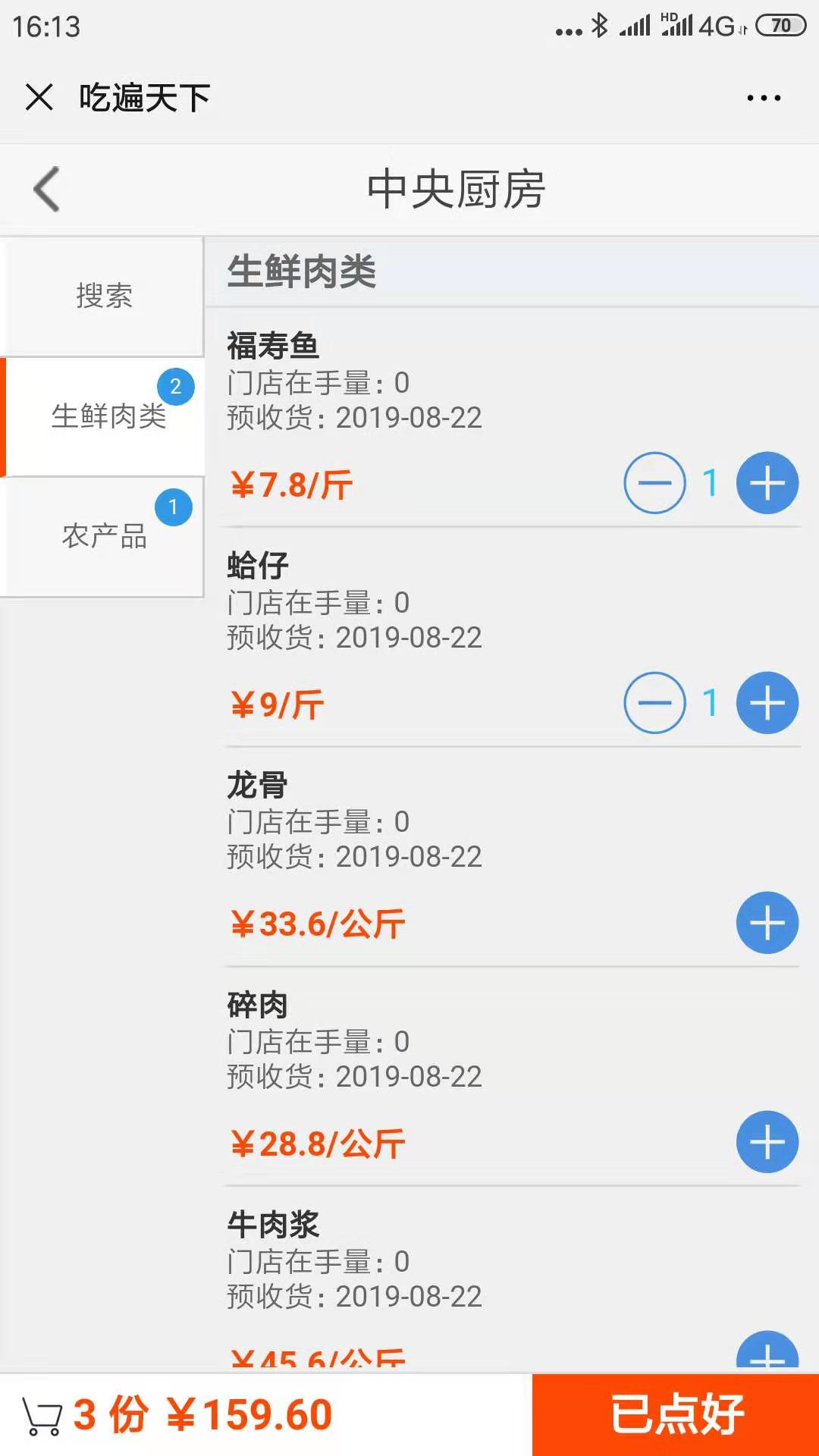Screen dimensions: 819x1456
Task: Reduce 蛤仔 quantity by one
Action: pyautogui.click(x=654, y=703)
